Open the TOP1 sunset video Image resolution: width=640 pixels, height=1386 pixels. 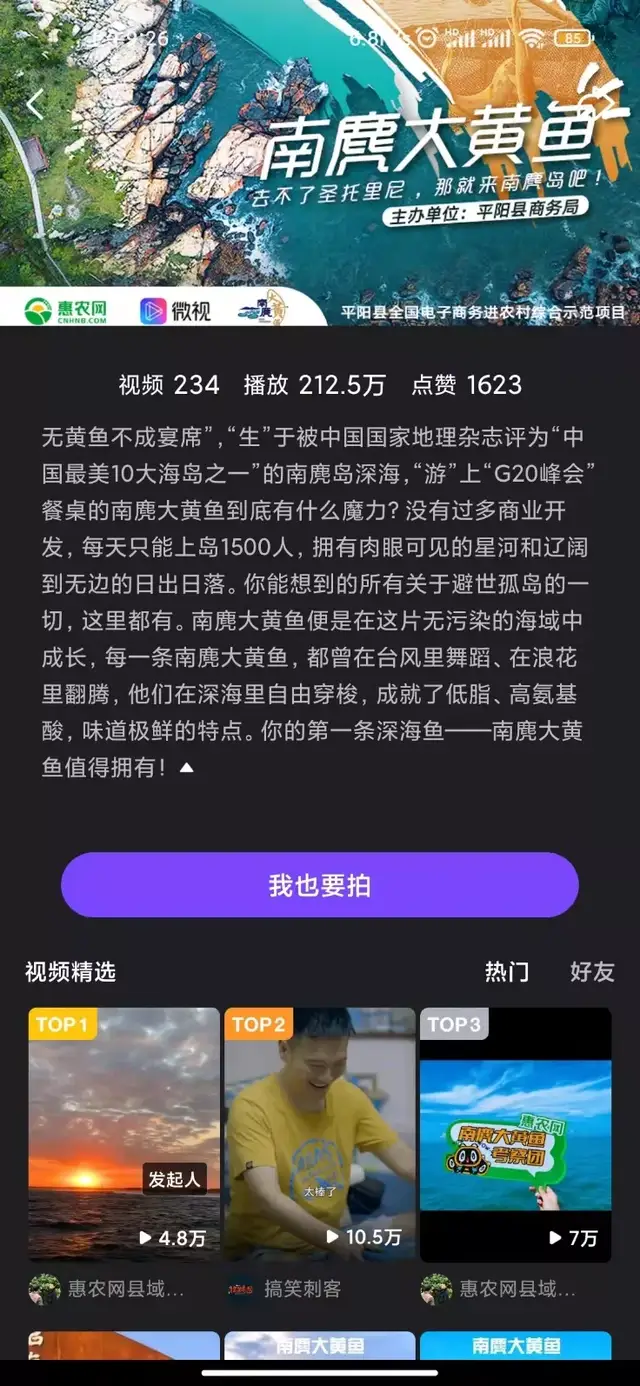tap(124, 1134)
